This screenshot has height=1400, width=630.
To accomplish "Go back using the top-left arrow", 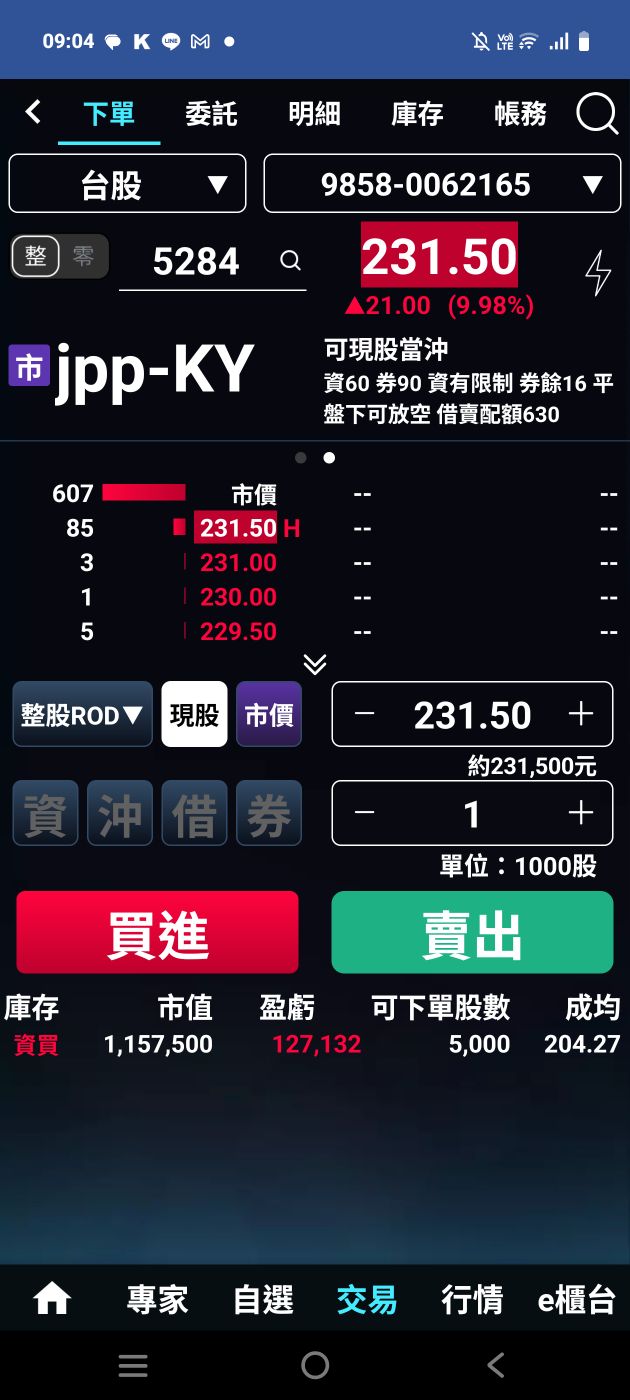I will pos(33,112).
